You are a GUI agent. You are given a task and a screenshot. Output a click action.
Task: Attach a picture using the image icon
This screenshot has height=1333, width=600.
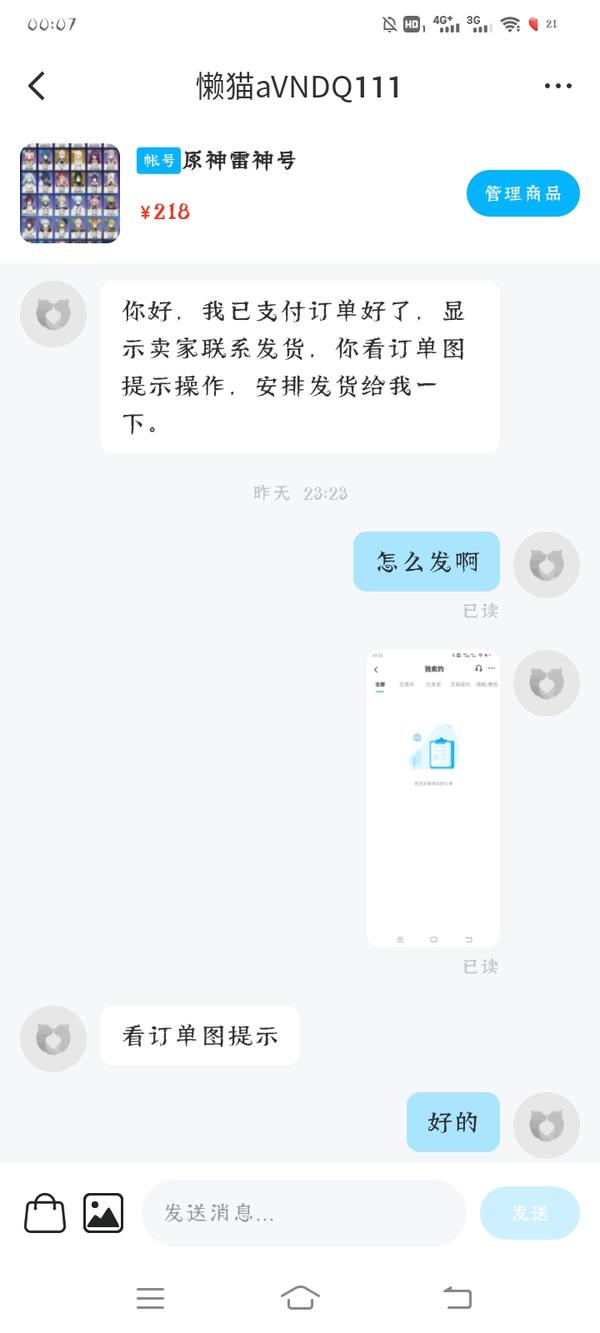point(103,1213)
